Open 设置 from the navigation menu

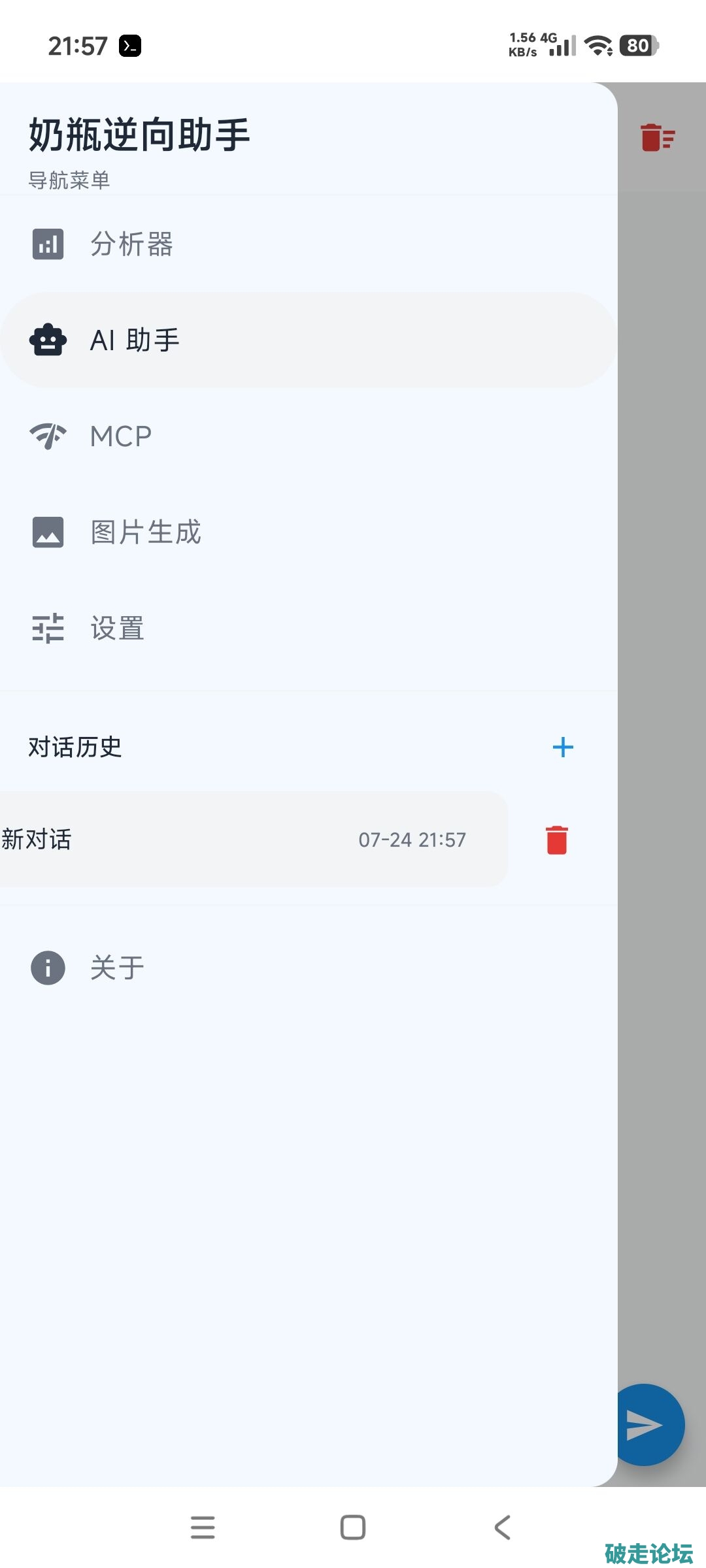tap(309, 628)
